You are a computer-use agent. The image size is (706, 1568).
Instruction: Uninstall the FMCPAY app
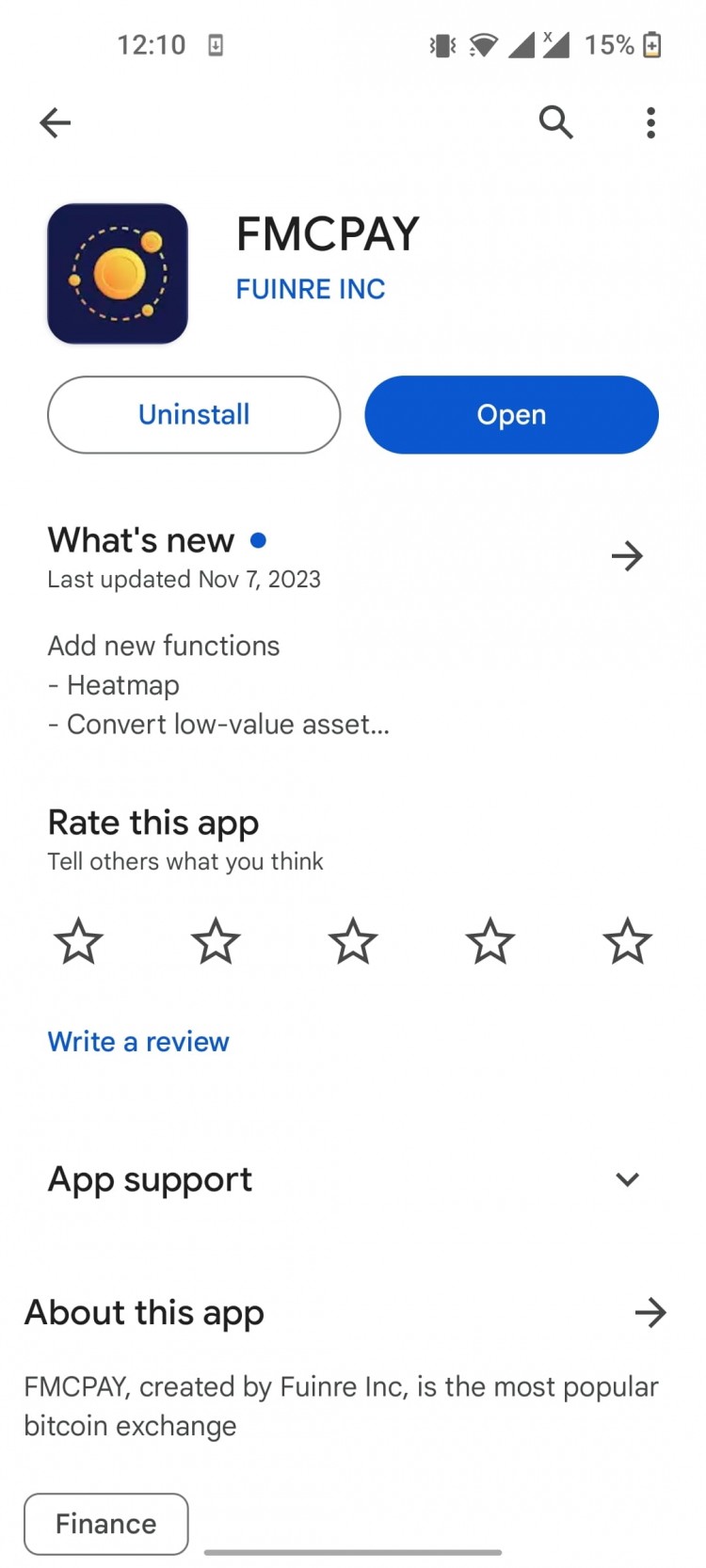pos(194,415)
